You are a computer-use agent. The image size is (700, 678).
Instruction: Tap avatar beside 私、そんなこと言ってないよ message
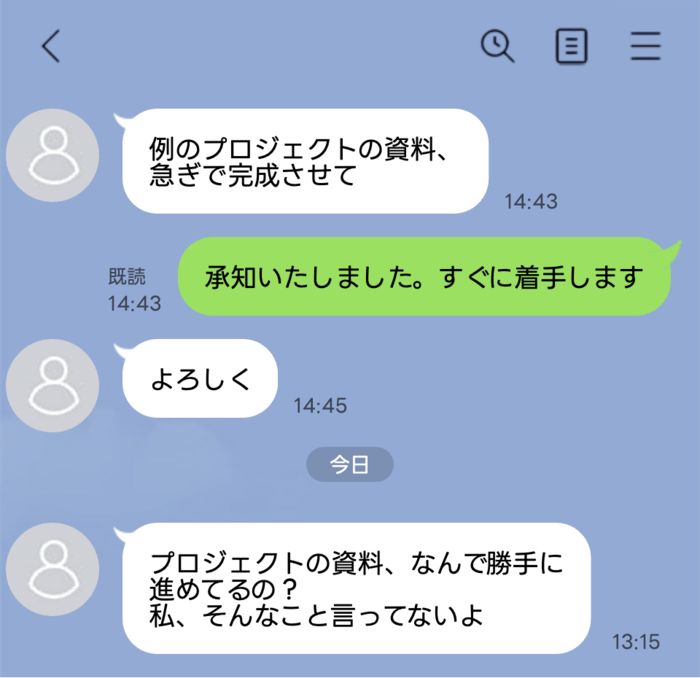[x=53, y=570]
